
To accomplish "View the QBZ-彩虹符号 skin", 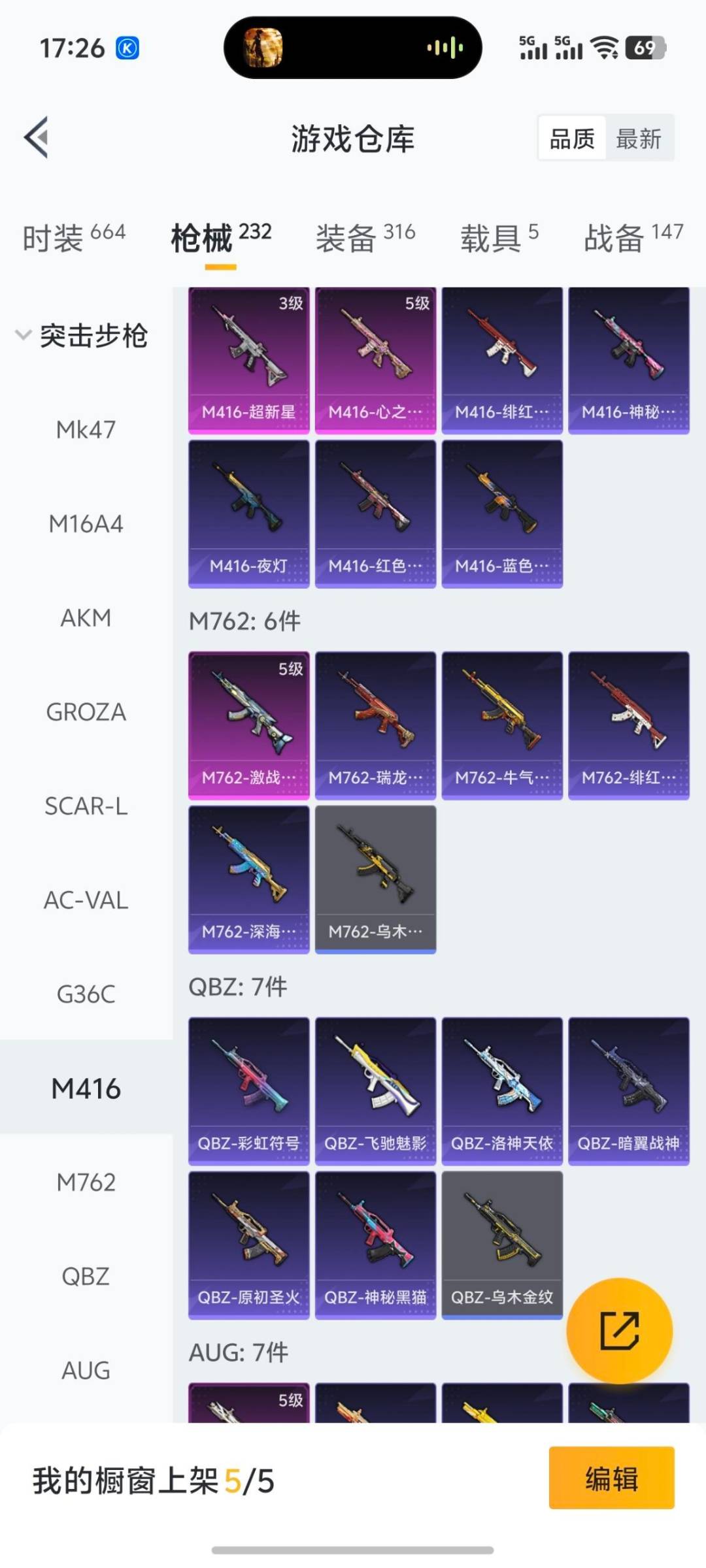I will point(248,1091).
